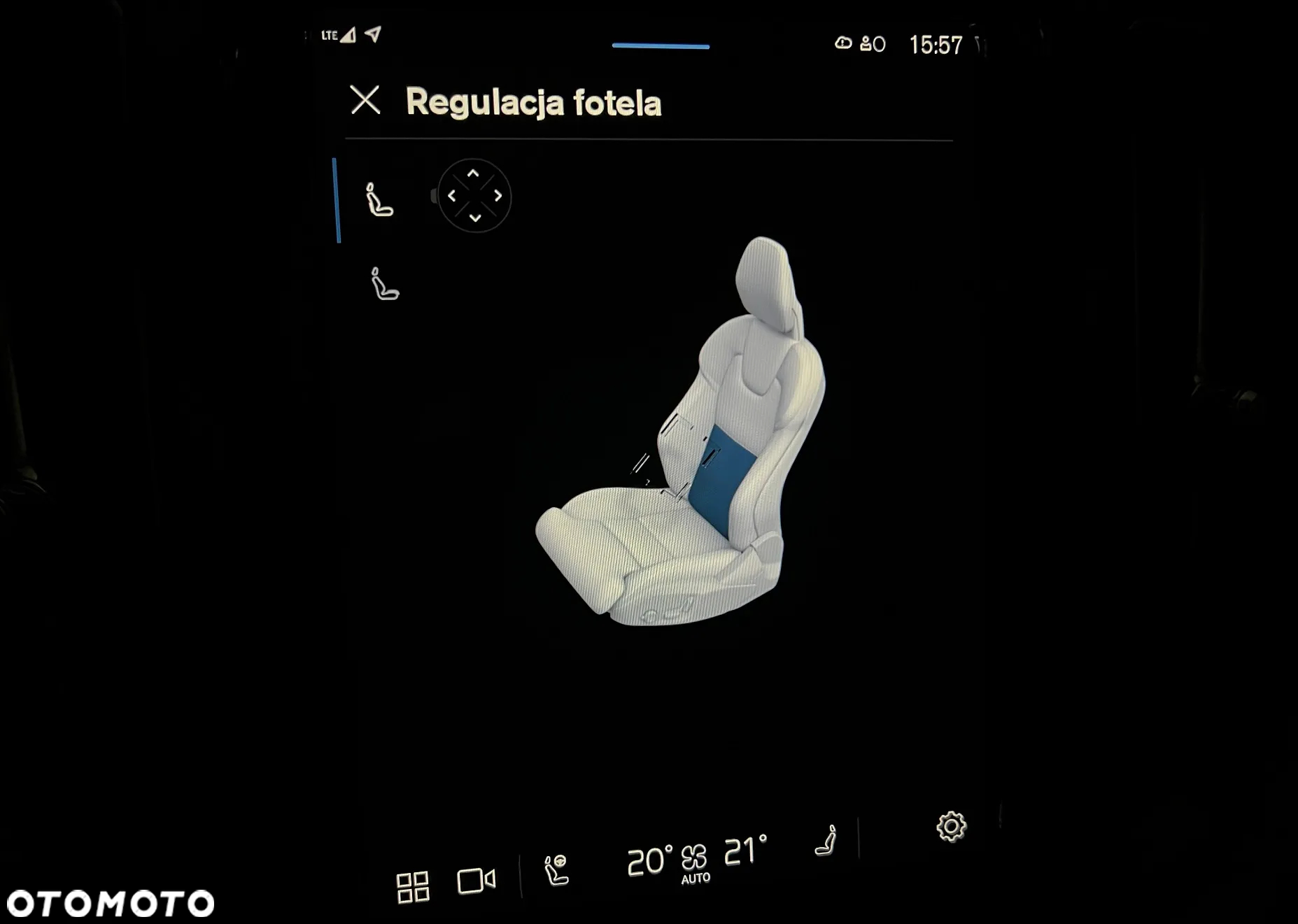Screen dimensions: 1298x924
Task: Tap the right arrow on lumbar control
Action: click(x=498, y=196)
